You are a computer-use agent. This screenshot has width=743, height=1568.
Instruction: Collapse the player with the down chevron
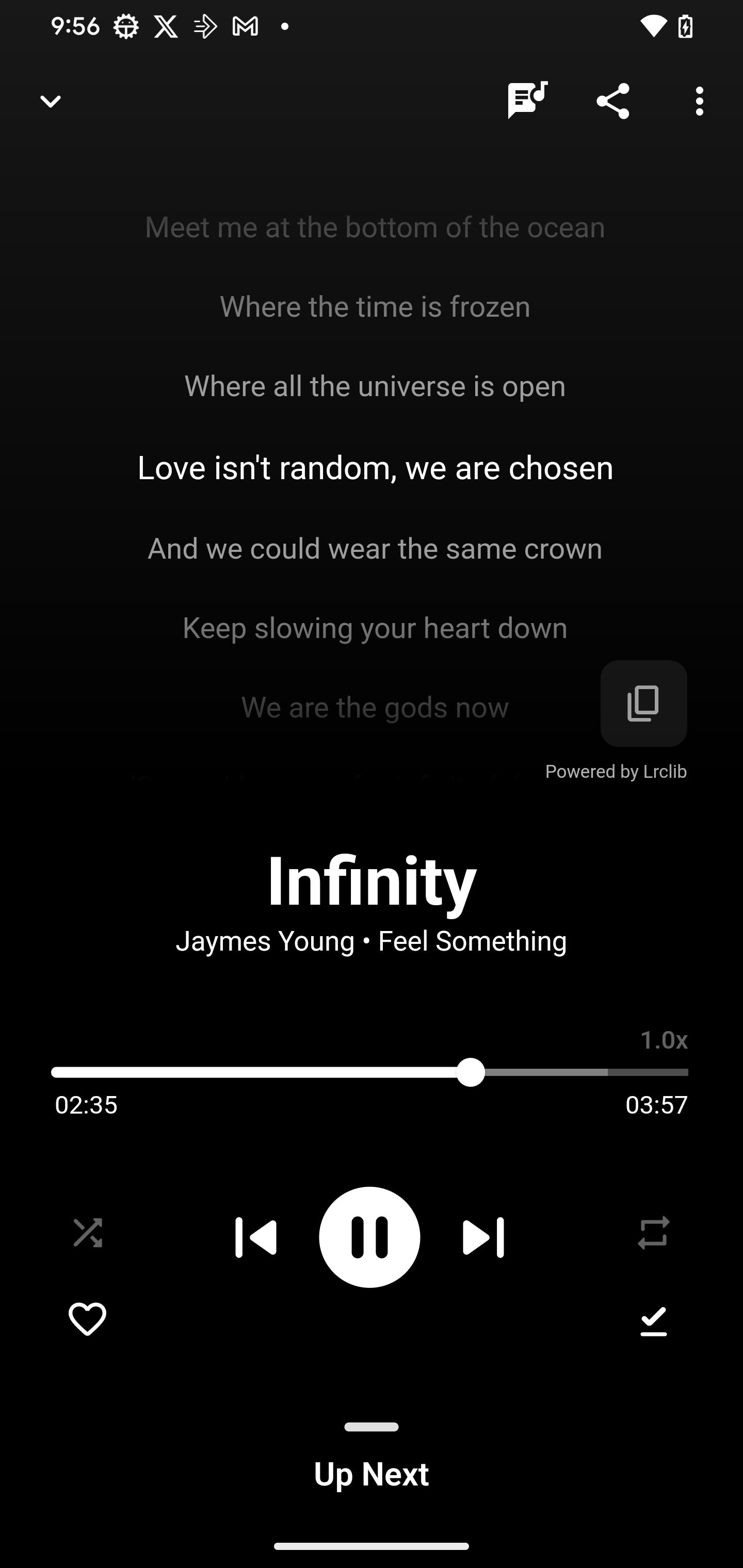coord(50,101)
